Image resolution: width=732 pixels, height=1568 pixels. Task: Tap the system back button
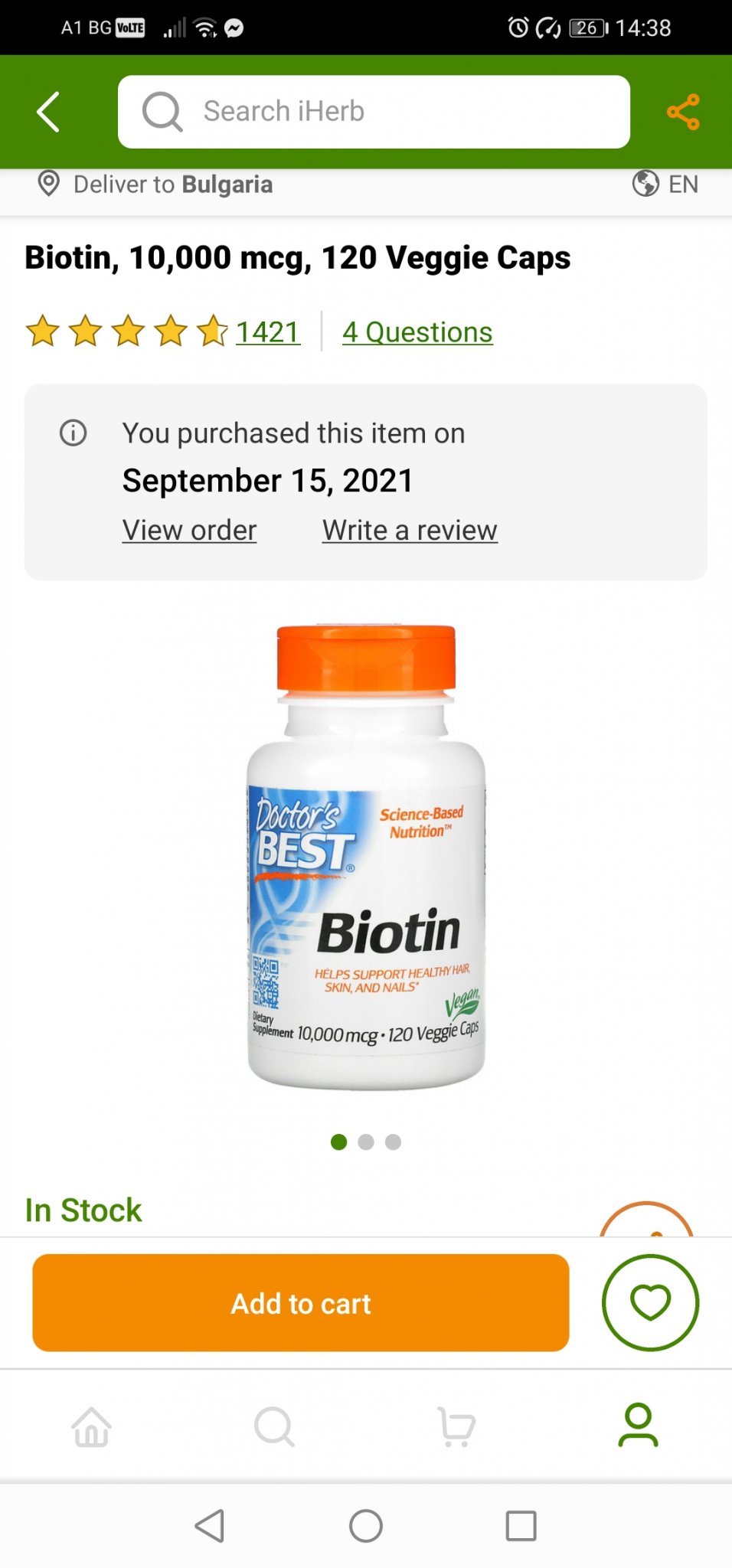tap(210, 1526)
